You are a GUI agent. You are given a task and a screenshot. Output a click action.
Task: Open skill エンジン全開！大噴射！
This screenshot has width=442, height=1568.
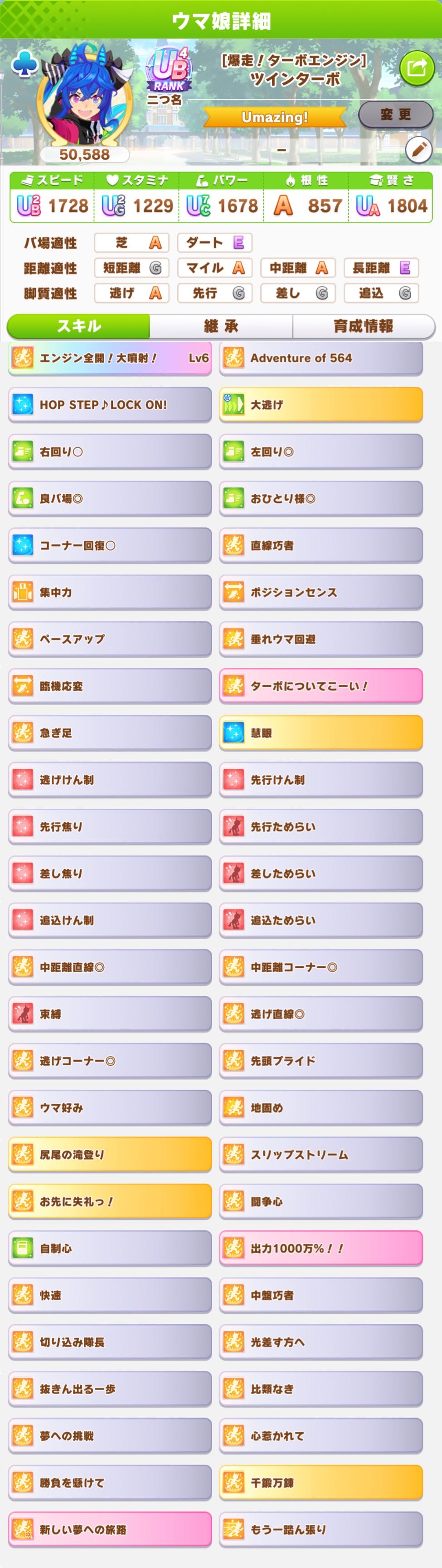110,358
